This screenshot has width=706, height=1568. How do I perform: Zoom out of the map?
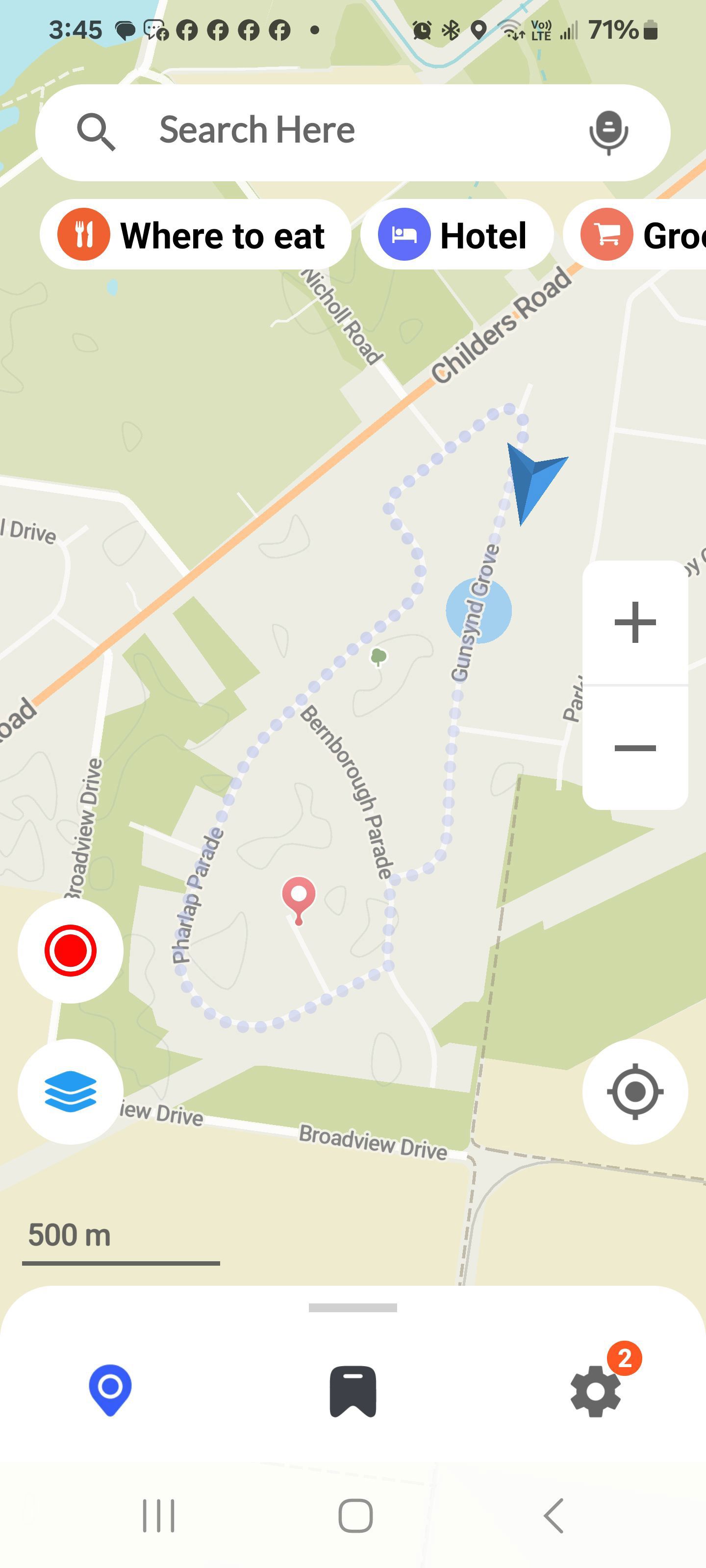(635, 747)
